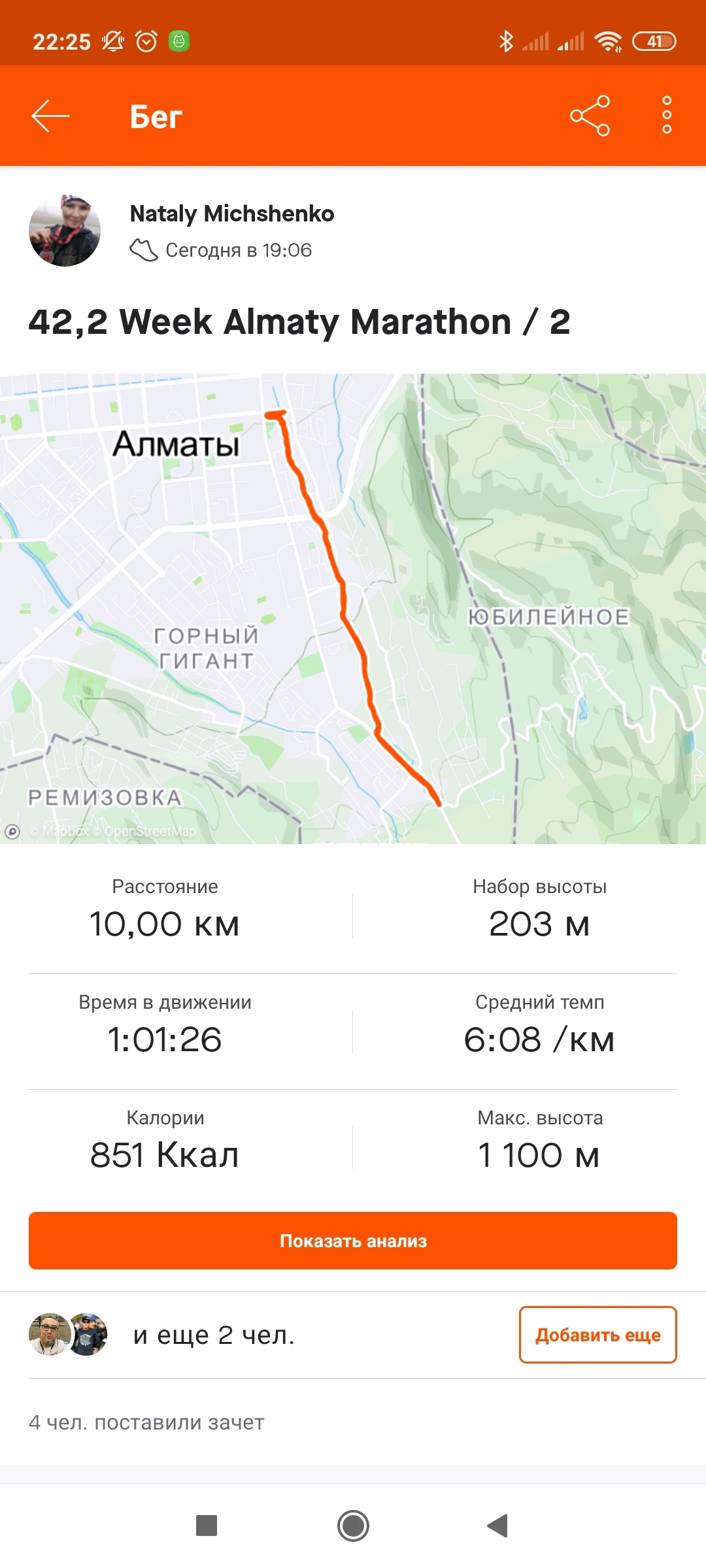The image size is (706, 1568).
Task: Go to the system home screen
Action: coord(353,1526)
